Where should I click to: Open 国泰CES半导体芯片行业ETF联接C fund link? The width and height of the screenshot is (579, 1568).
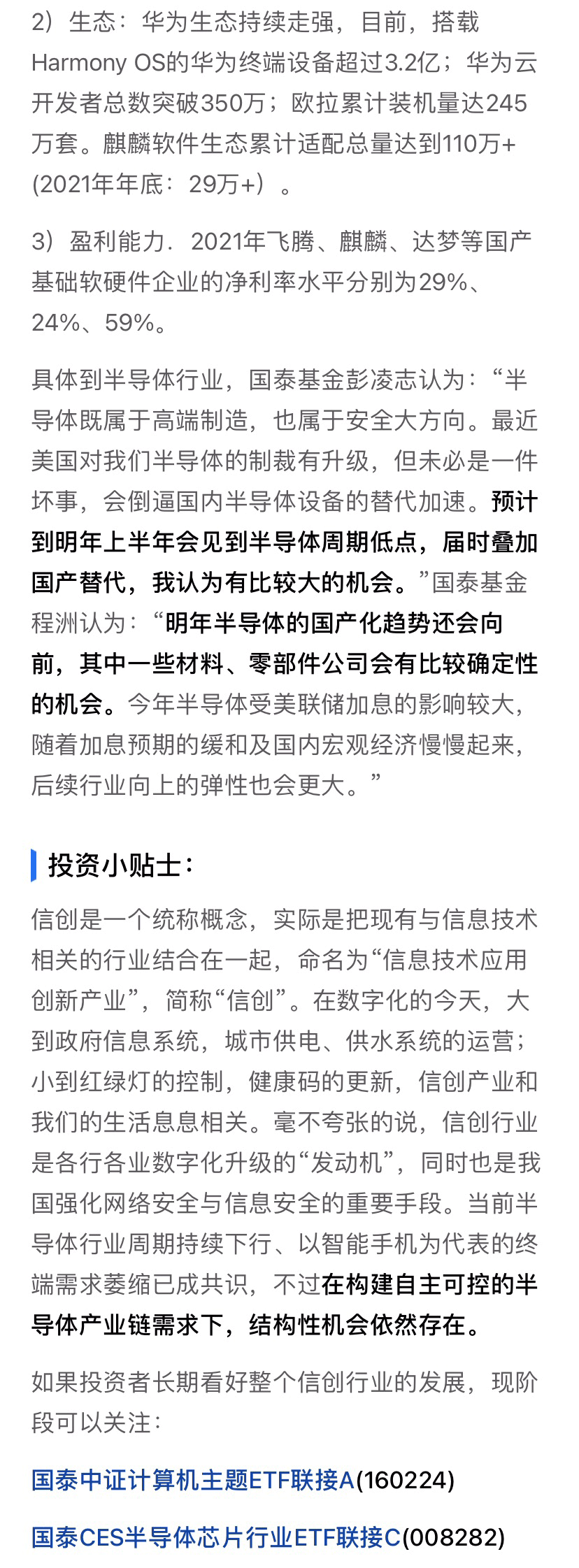point(216,1537)
